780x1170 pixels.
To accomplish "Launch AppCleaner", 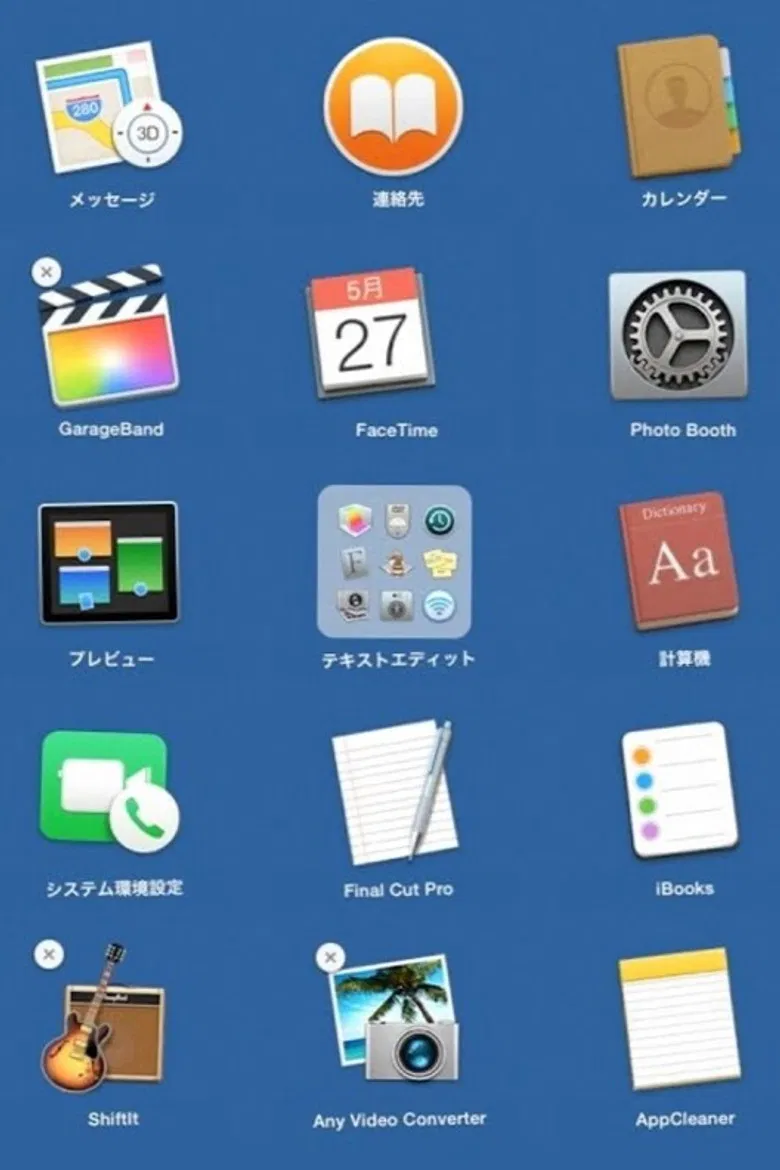I will coord(680,1025).
